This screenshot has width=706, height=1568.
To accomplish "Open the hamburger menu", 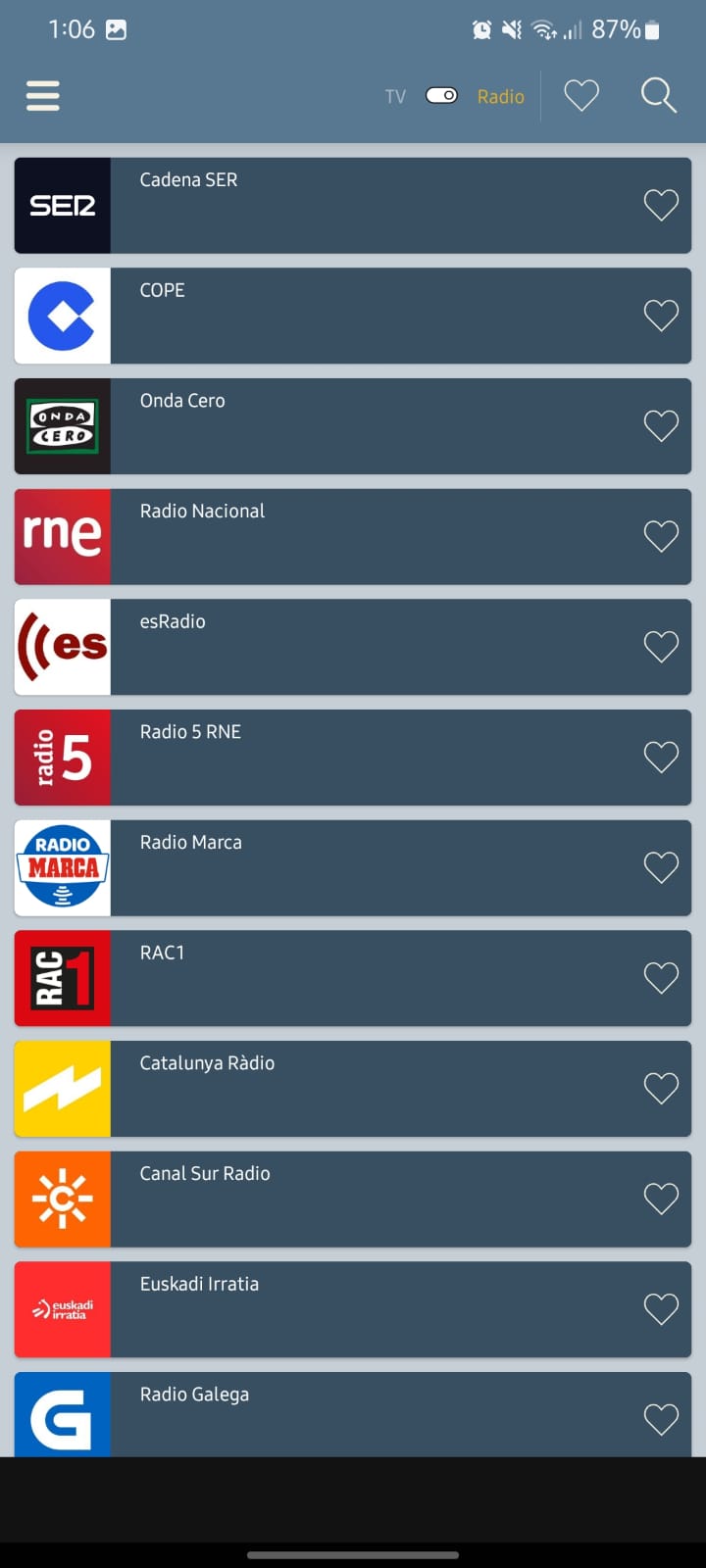I will [x=43, y=96].
